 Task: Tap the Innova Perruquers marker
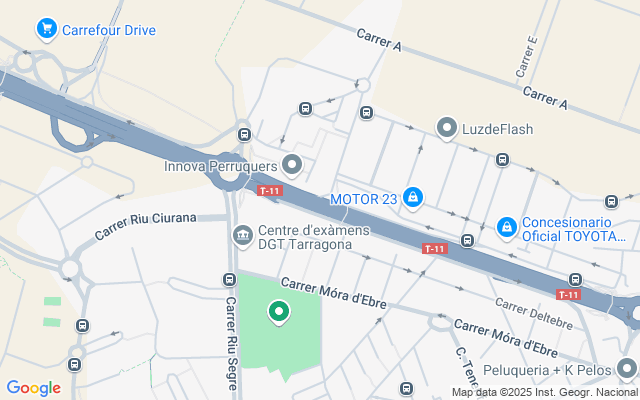tap(292, 163)
